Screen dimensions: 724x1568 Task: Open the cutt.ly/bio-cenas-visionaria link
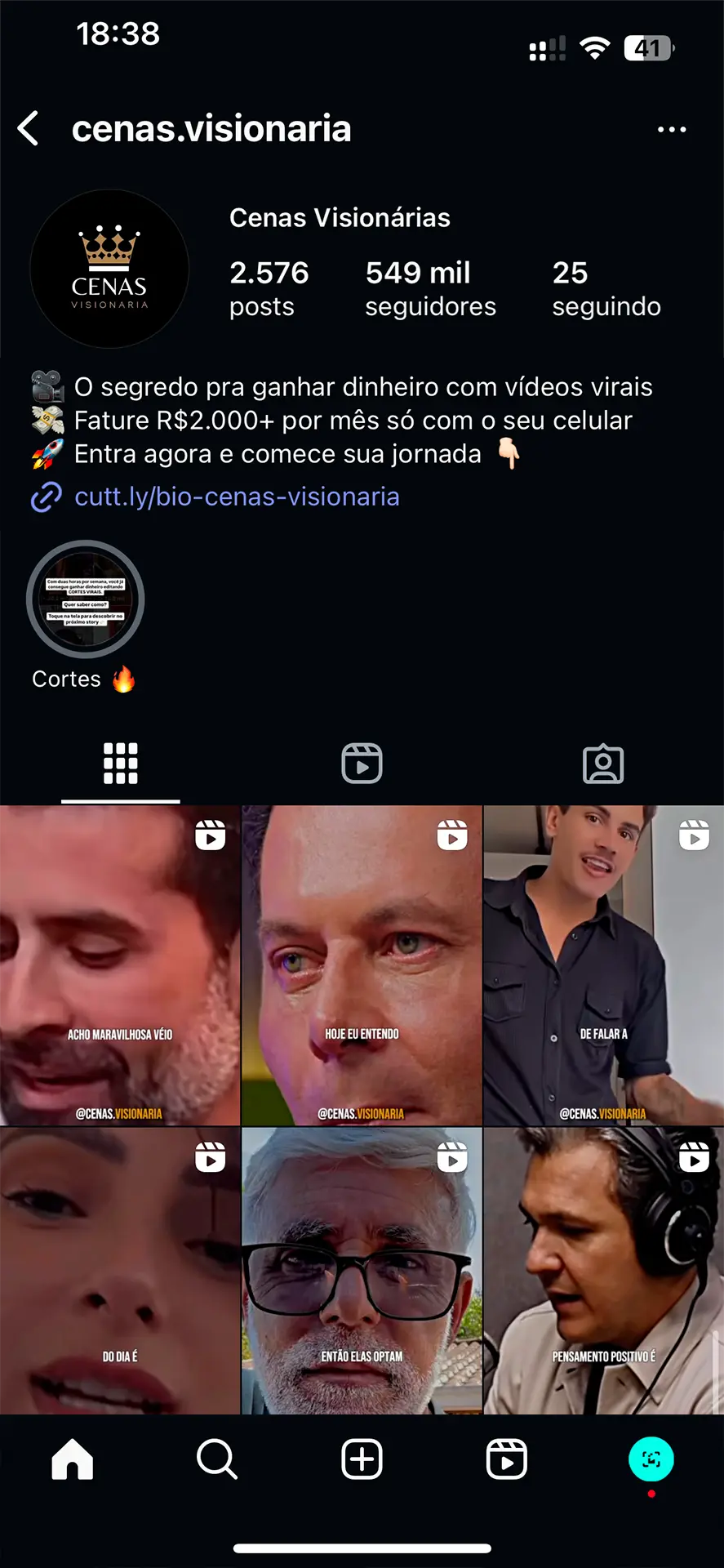coord(237,497)
